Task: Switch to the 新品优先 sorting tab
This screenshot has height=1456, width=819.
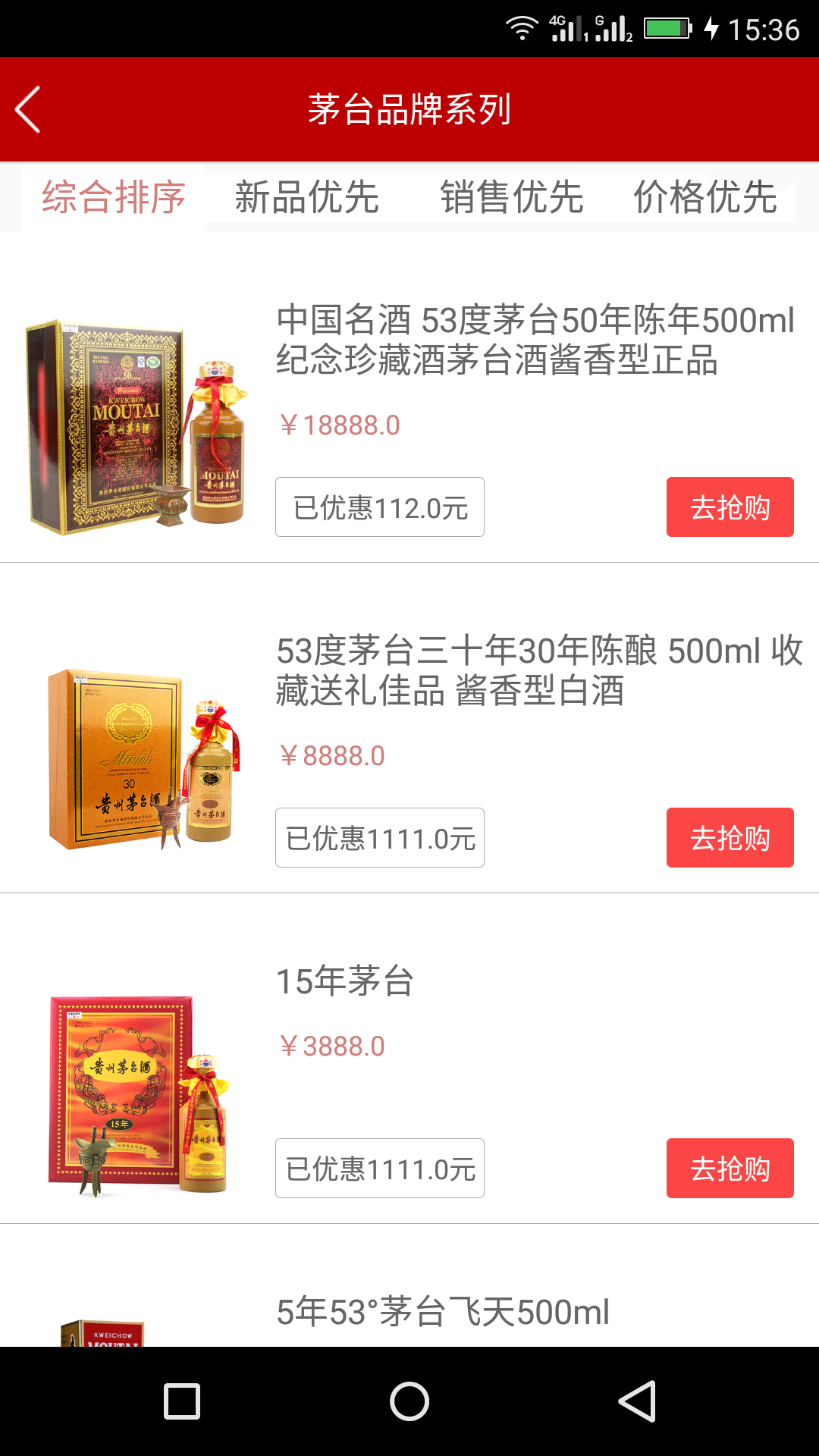Action: coord(307,197)
